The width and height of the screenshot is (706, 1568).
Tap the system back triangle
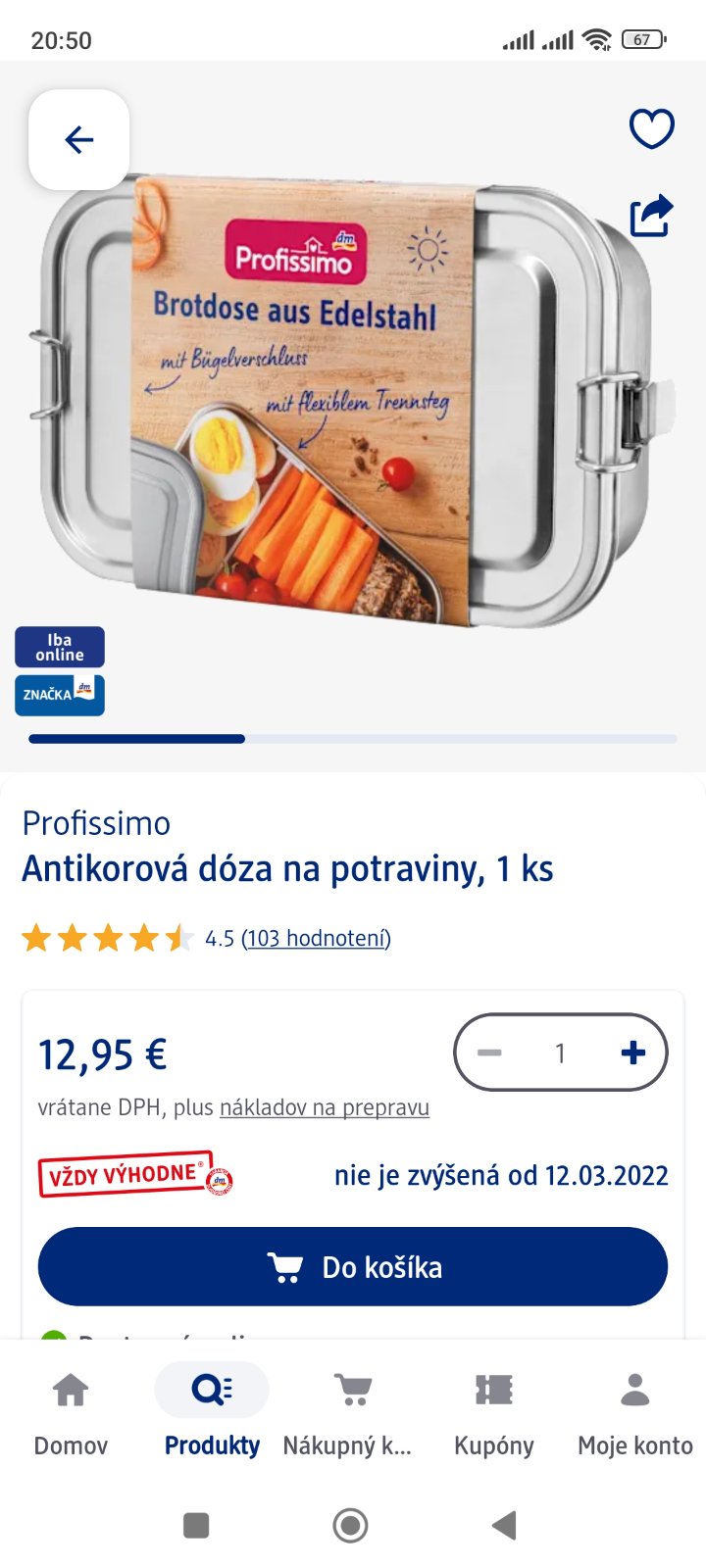[x=504, y=1526]
